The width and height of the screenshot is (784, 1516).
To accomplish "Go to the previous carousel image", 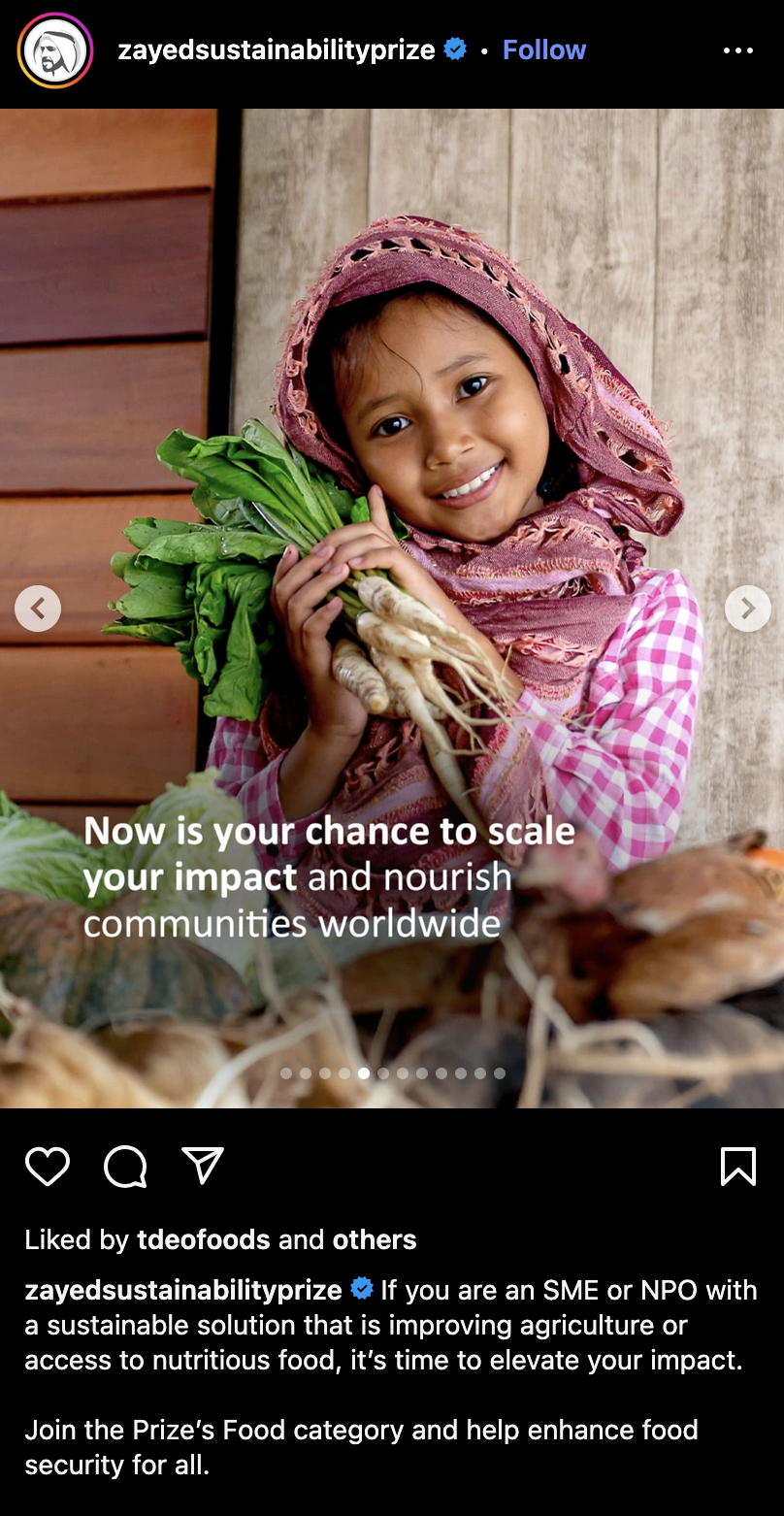I will 38,609.
